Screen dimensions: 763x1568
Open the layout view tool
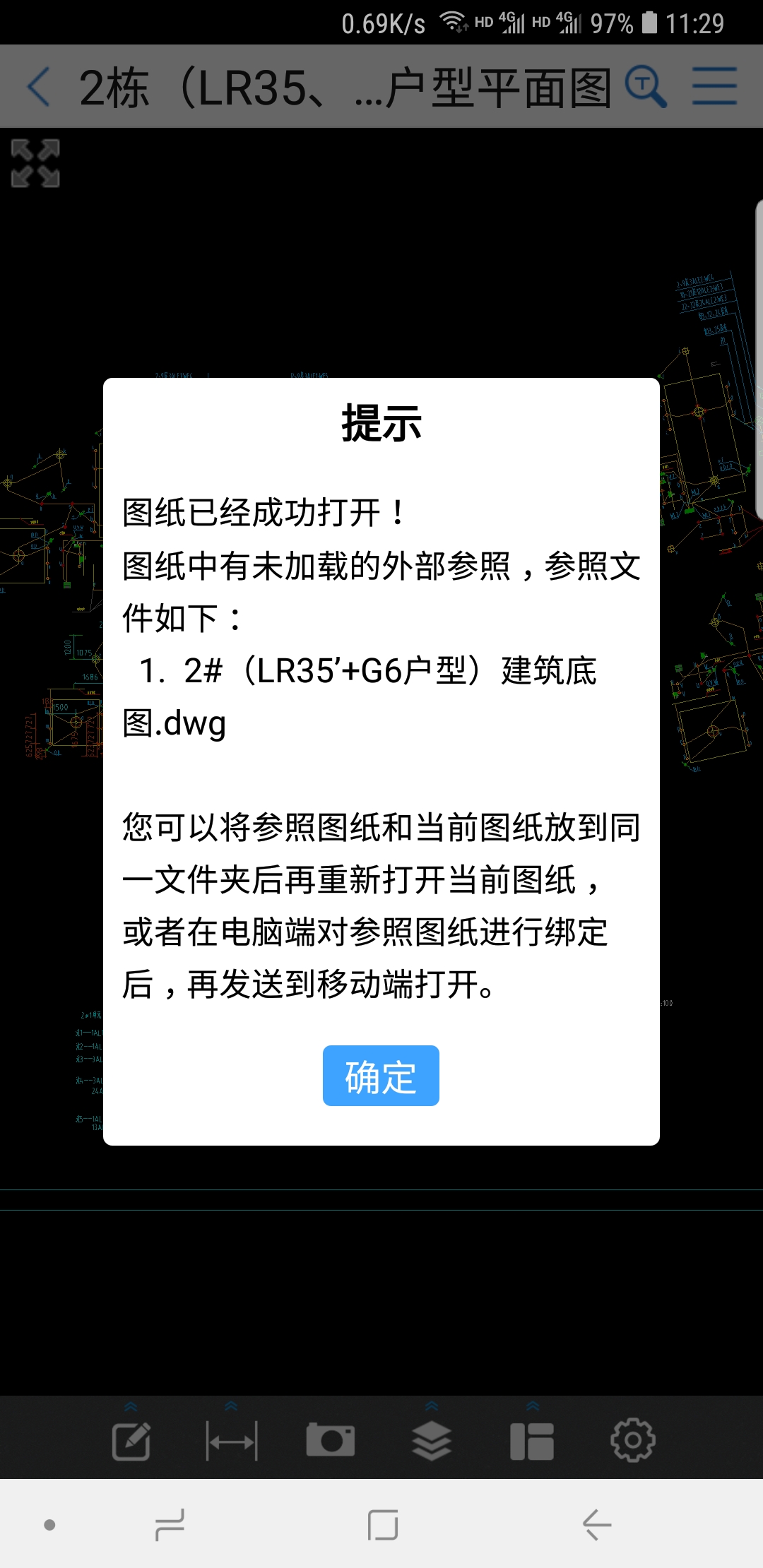pyautogui.click(x=532, y=1441)
